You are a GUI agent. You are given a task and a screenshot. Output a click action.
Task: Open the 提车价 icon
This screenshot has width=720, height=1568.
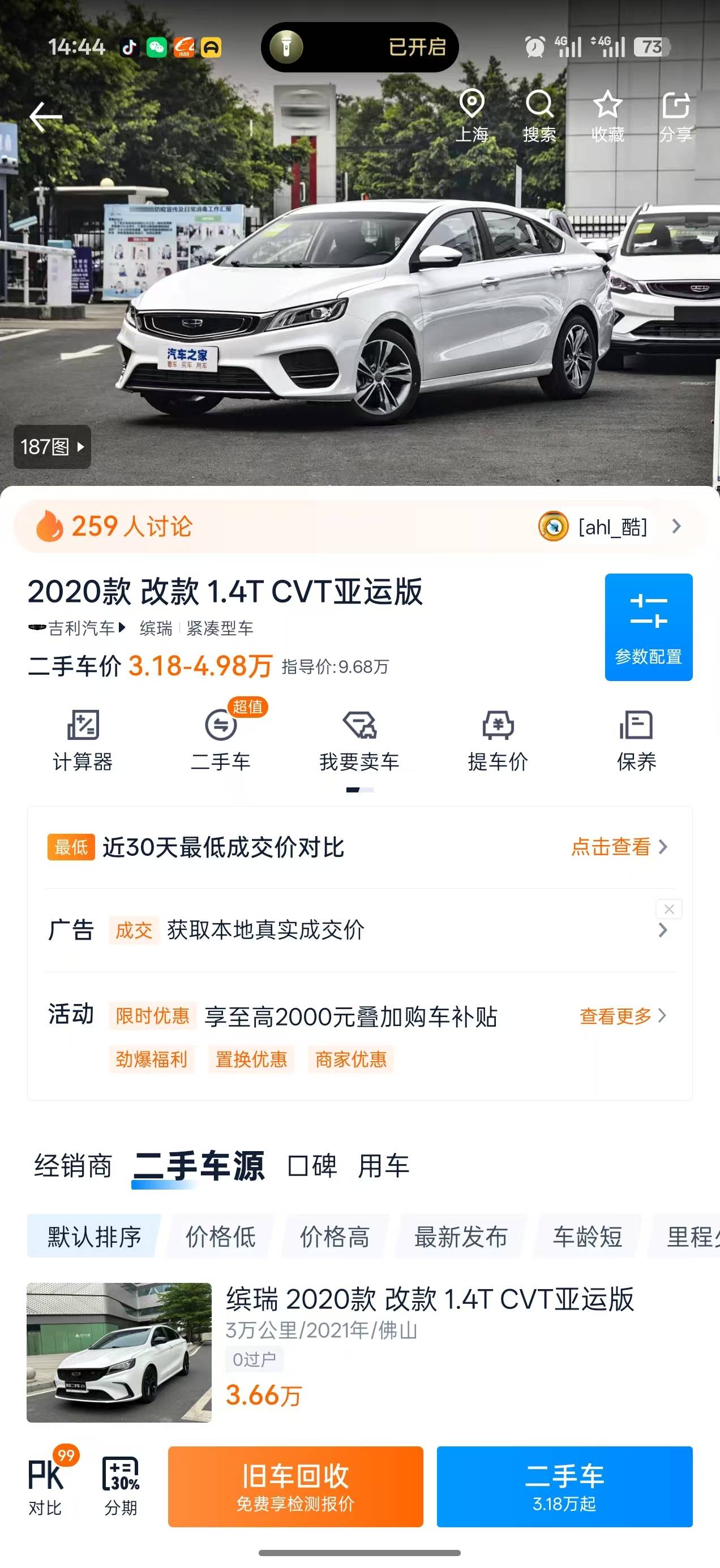coord(497,740)
